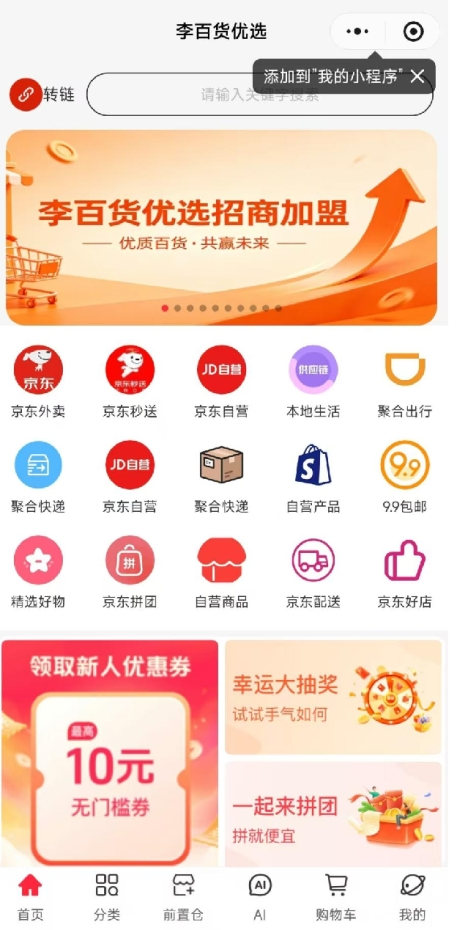The width and height of the screenshot is (458, 930).
Task: Open 京东秒送
Action: coord(130,382)
